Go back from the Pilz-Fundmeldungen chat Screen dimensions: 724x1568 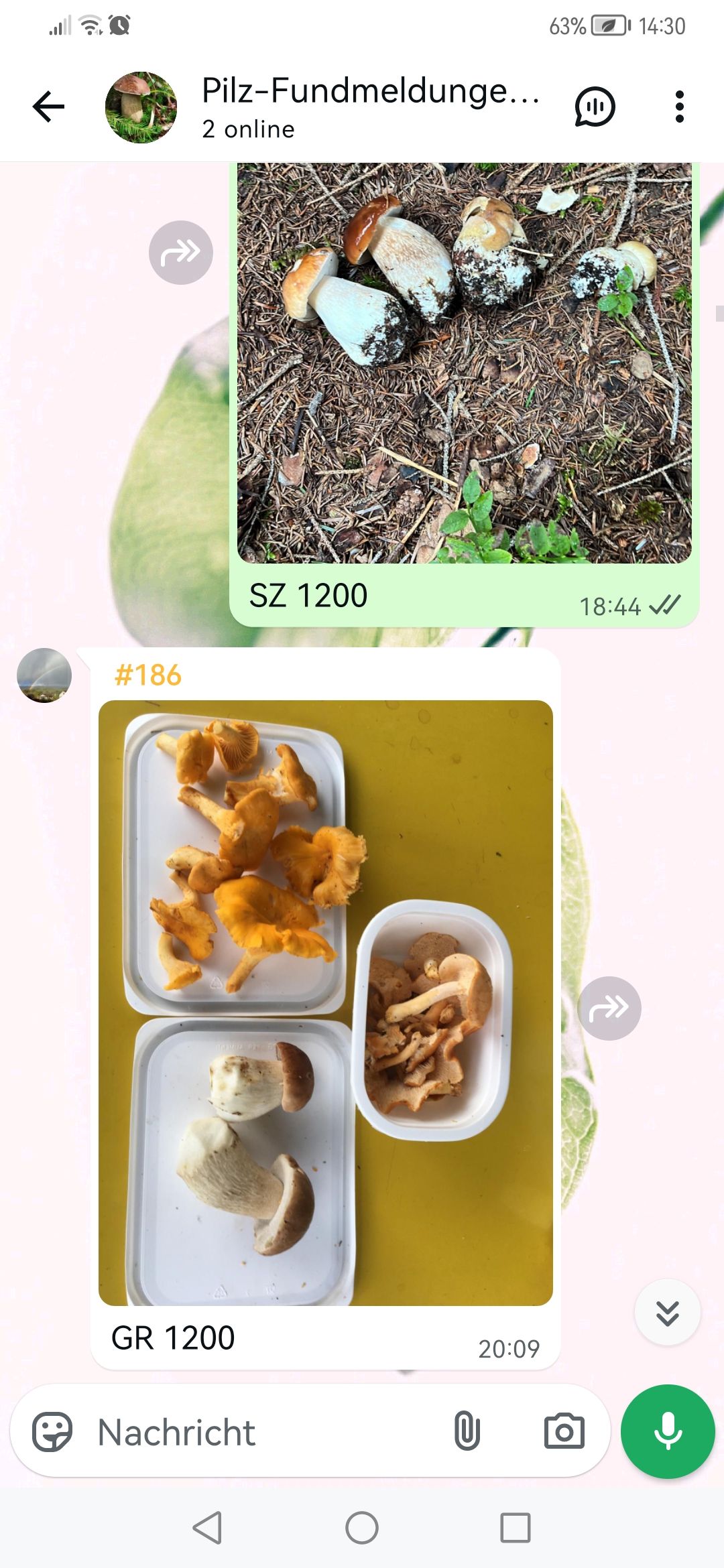(x=48, y=107)
